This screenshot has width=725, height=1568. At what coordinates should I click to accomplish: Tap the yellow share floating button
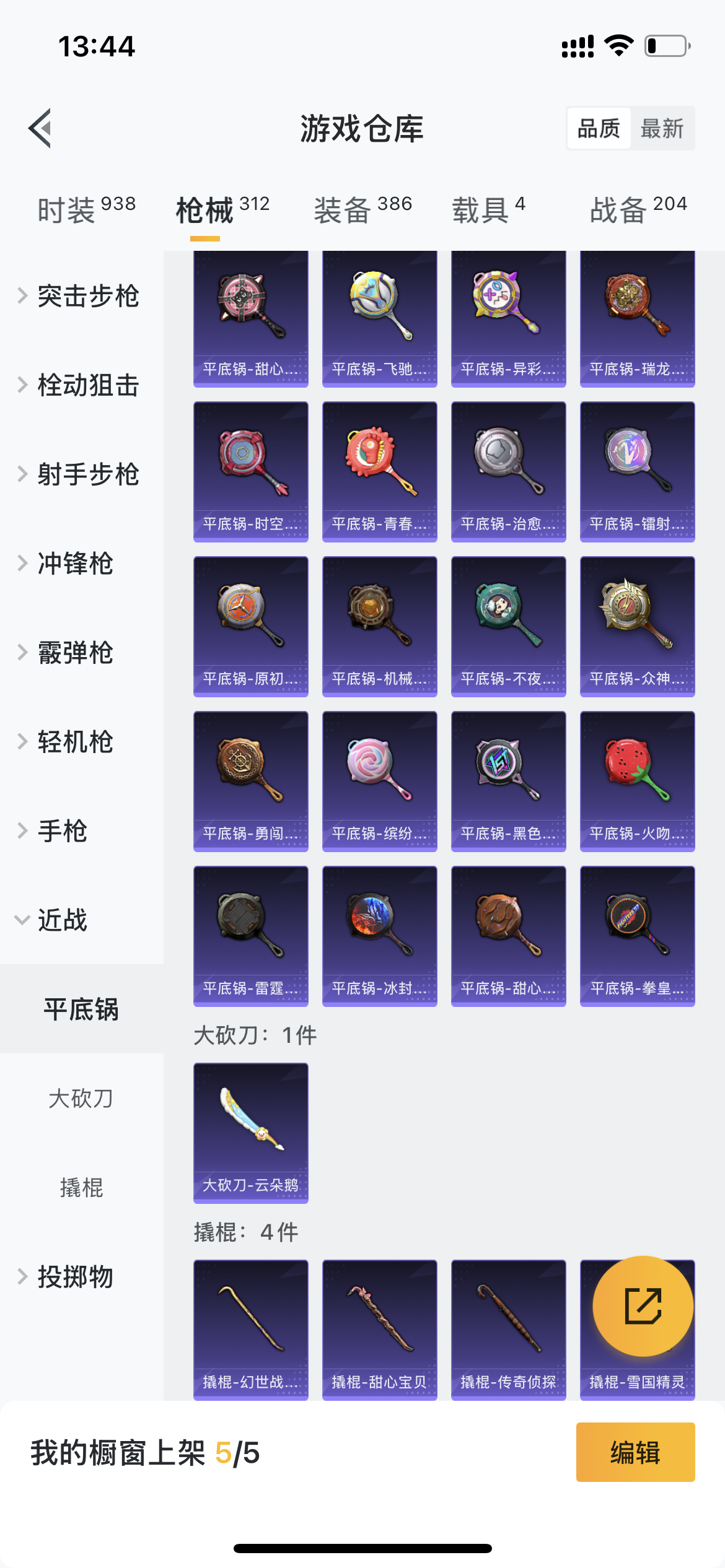pyautogui.click(x=643, y=1305)
